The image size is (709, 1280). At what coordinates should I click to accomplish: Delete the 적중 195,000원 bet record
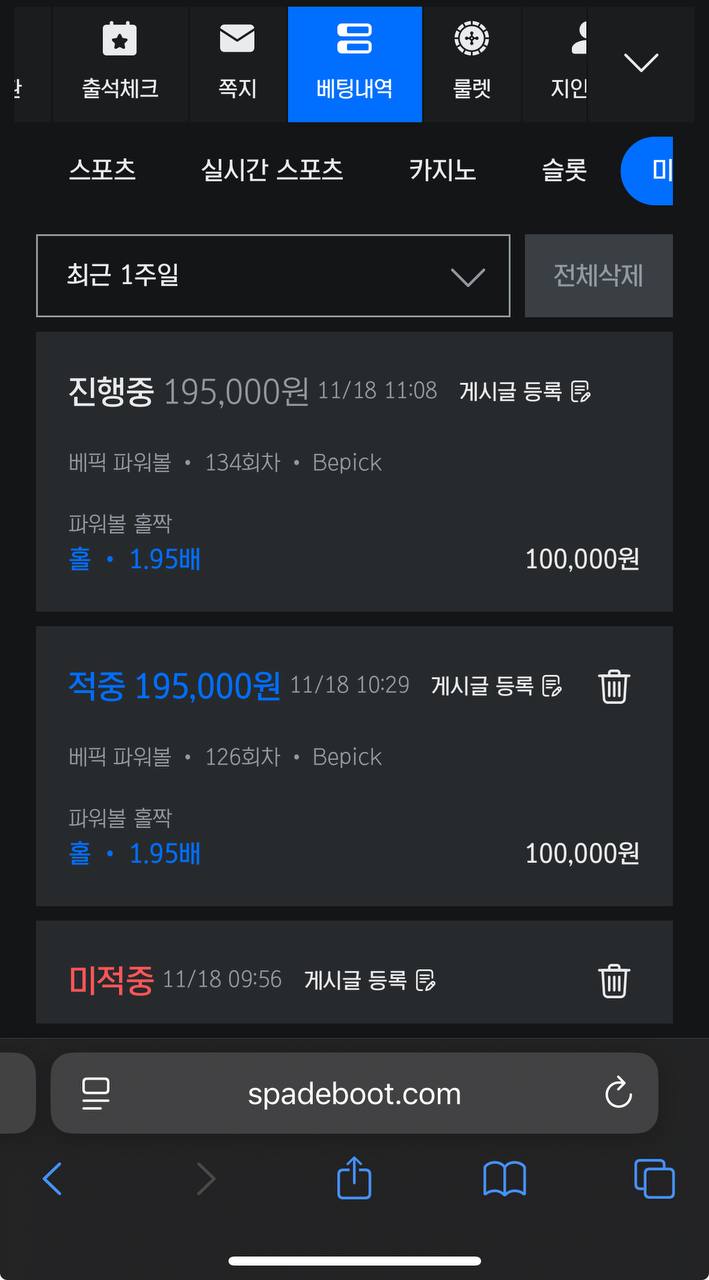click(x=613, y=687)
